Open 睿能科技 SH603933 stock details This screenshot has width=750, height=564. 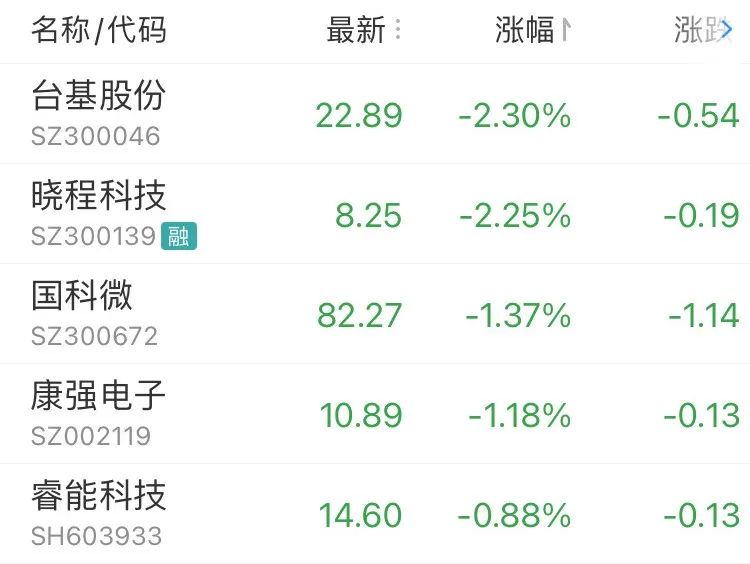point(375,513)
